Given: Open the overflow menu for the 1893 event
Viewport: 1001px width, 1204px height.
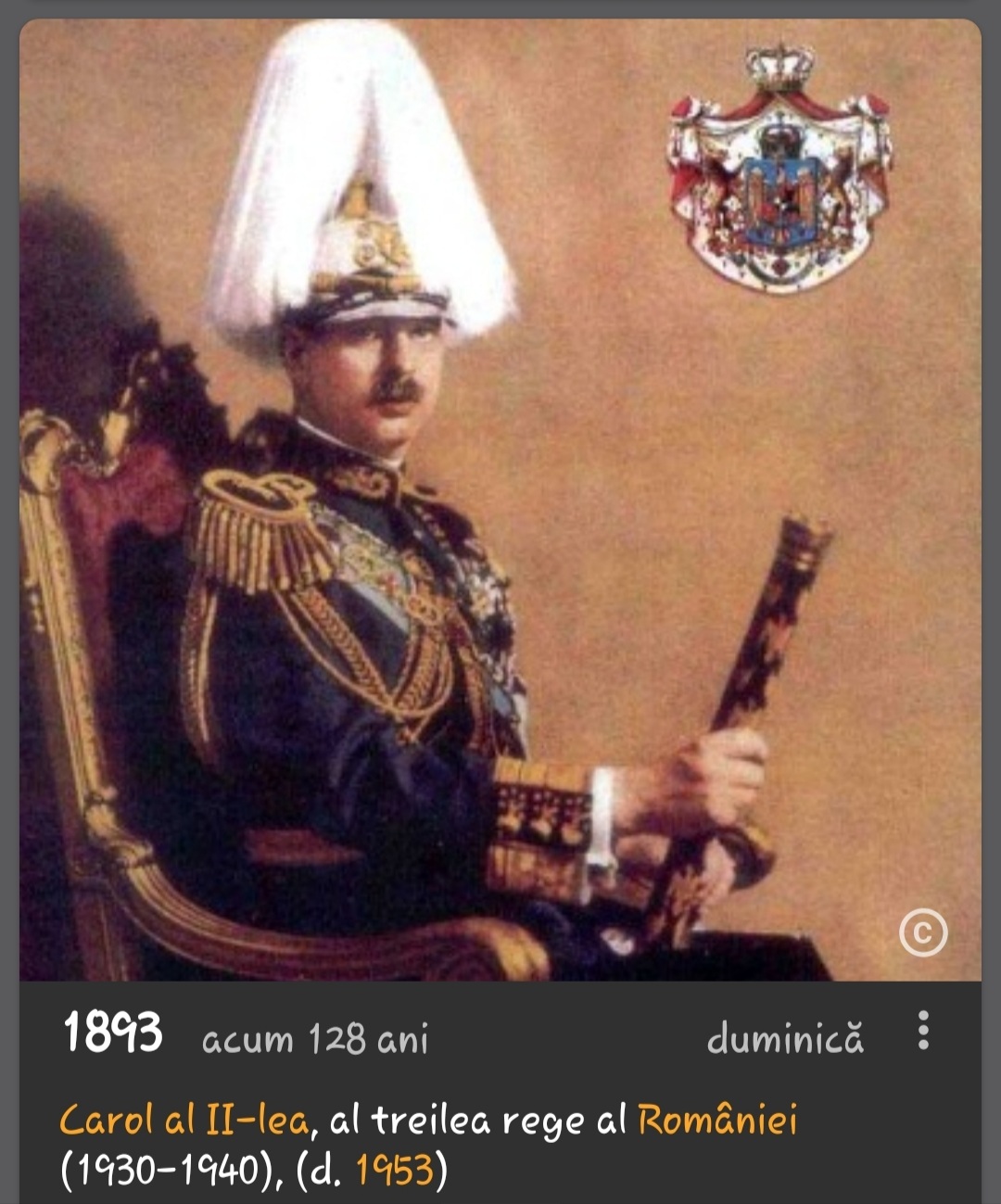Looking at the screenshot, I should [922, 1031].
